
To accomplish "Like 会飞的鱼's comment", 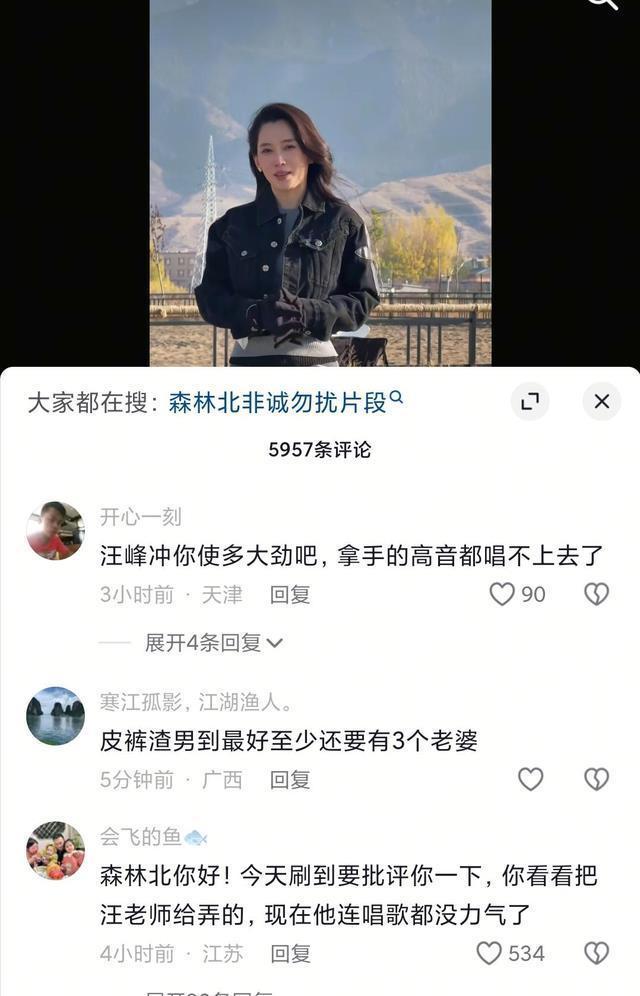I will pyautogui.click(x=489, y=953).
